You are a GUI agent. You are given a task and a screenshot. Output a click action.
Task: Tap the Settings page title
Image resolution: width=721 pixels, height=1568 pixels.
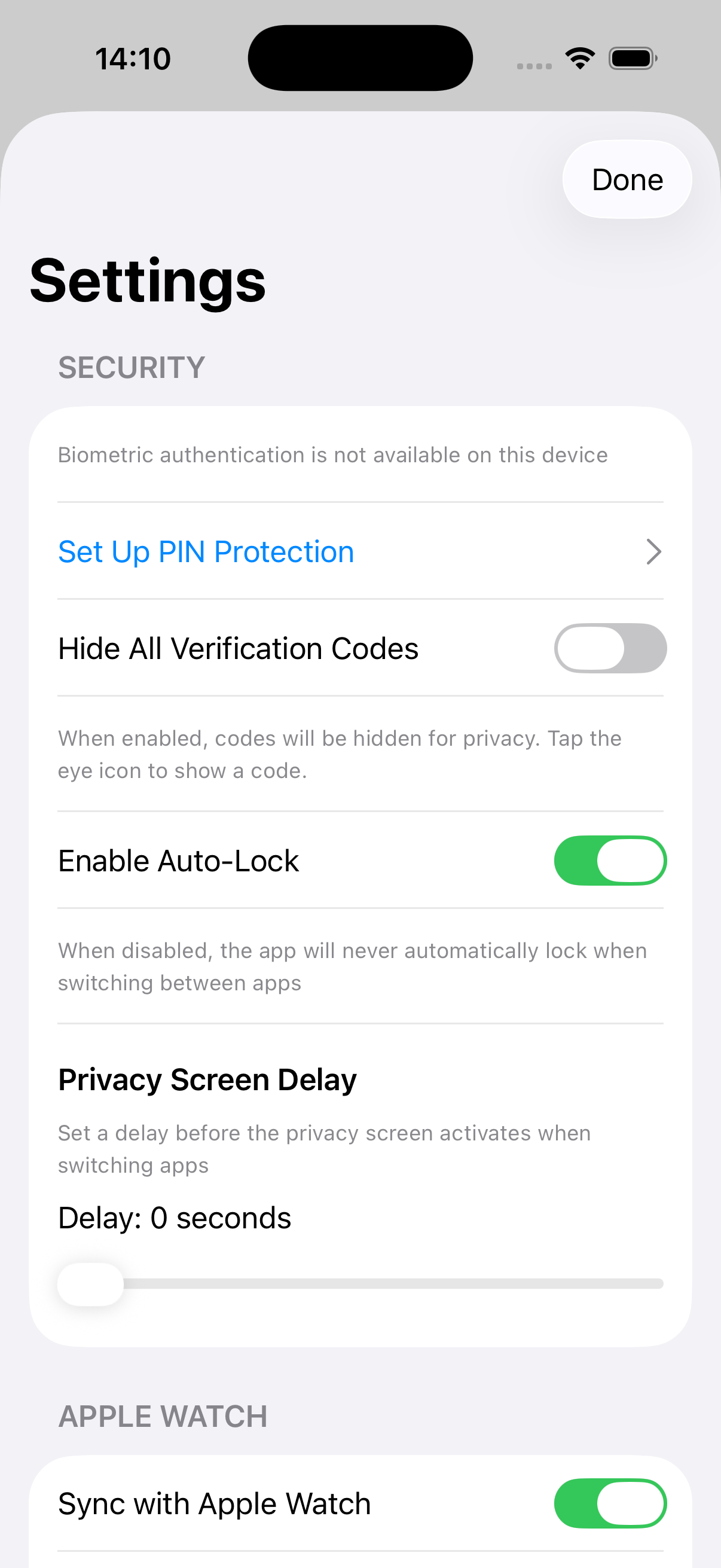coord(148,280)
